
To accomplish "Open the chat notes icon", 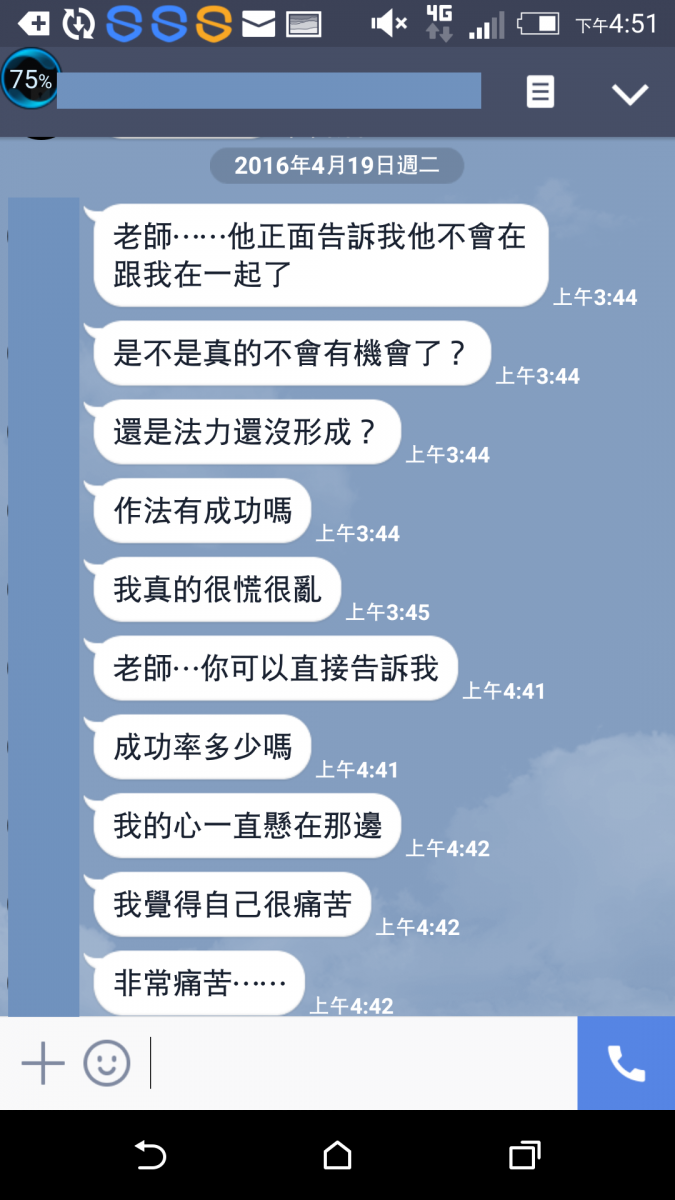I will [540, 93].
